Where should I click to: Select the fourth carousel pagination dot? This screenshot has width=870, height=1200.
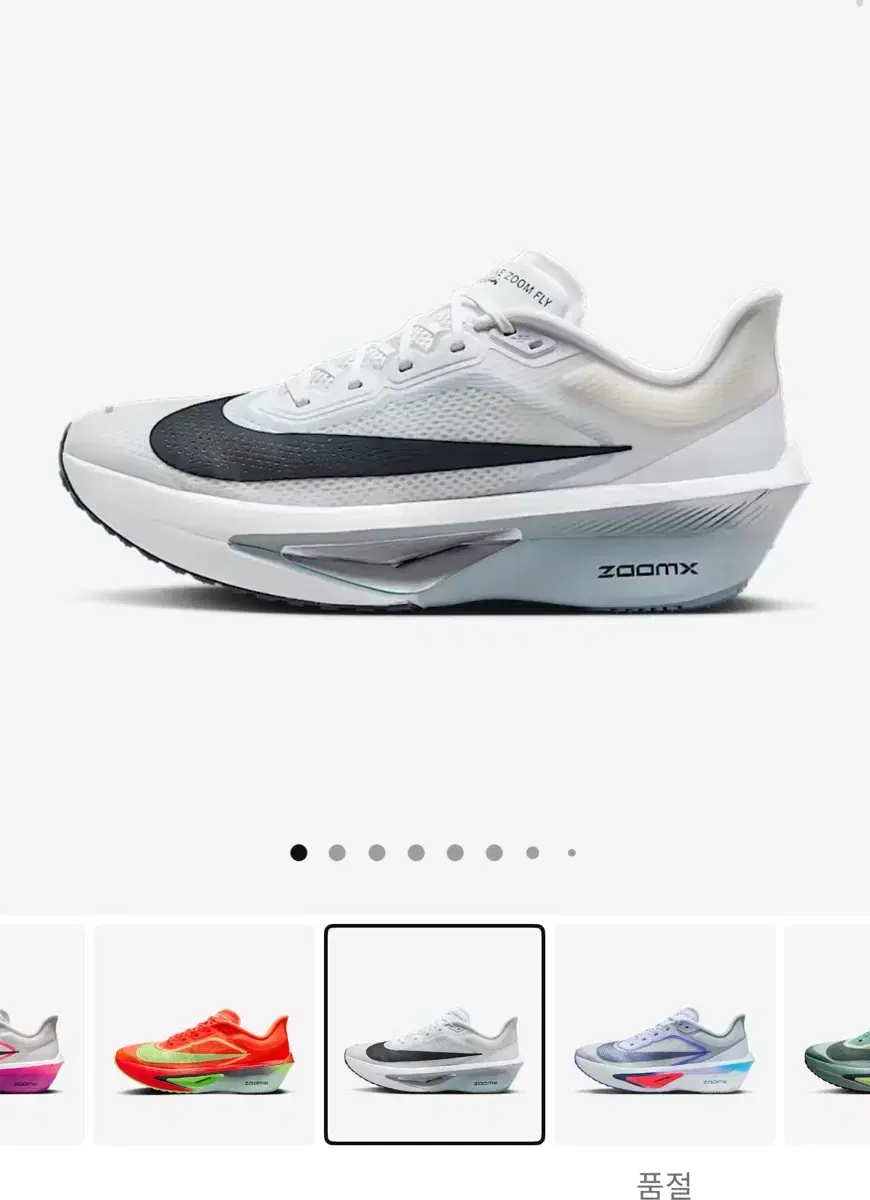(415, 853)
